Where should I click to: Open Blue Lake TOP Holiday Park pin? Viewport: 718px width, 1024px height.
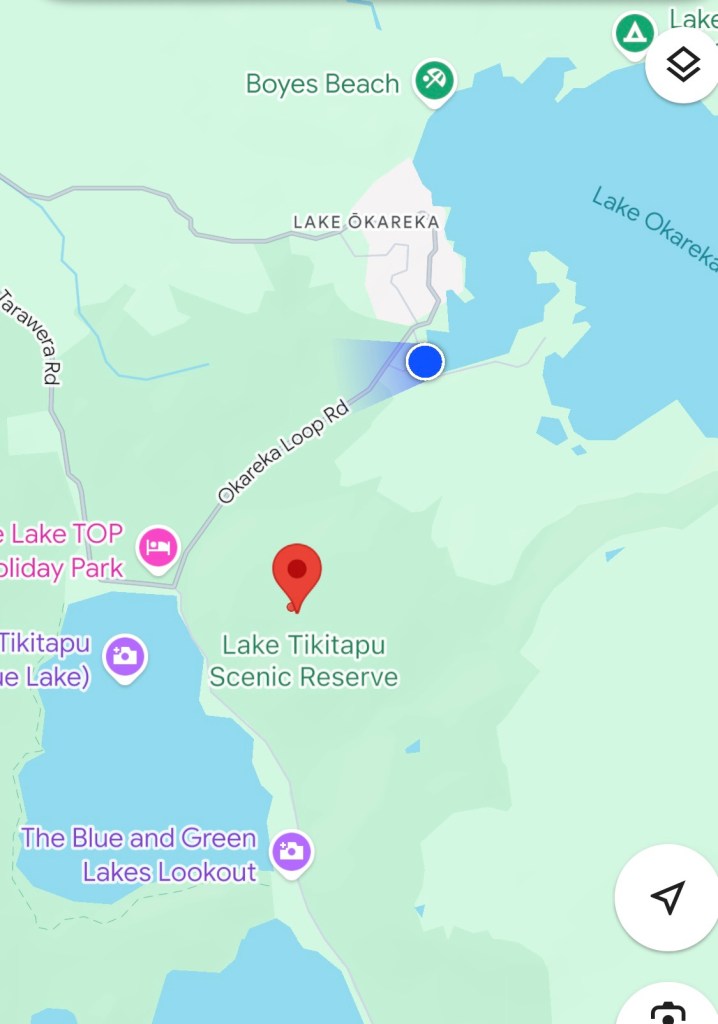tap(159, 545)
